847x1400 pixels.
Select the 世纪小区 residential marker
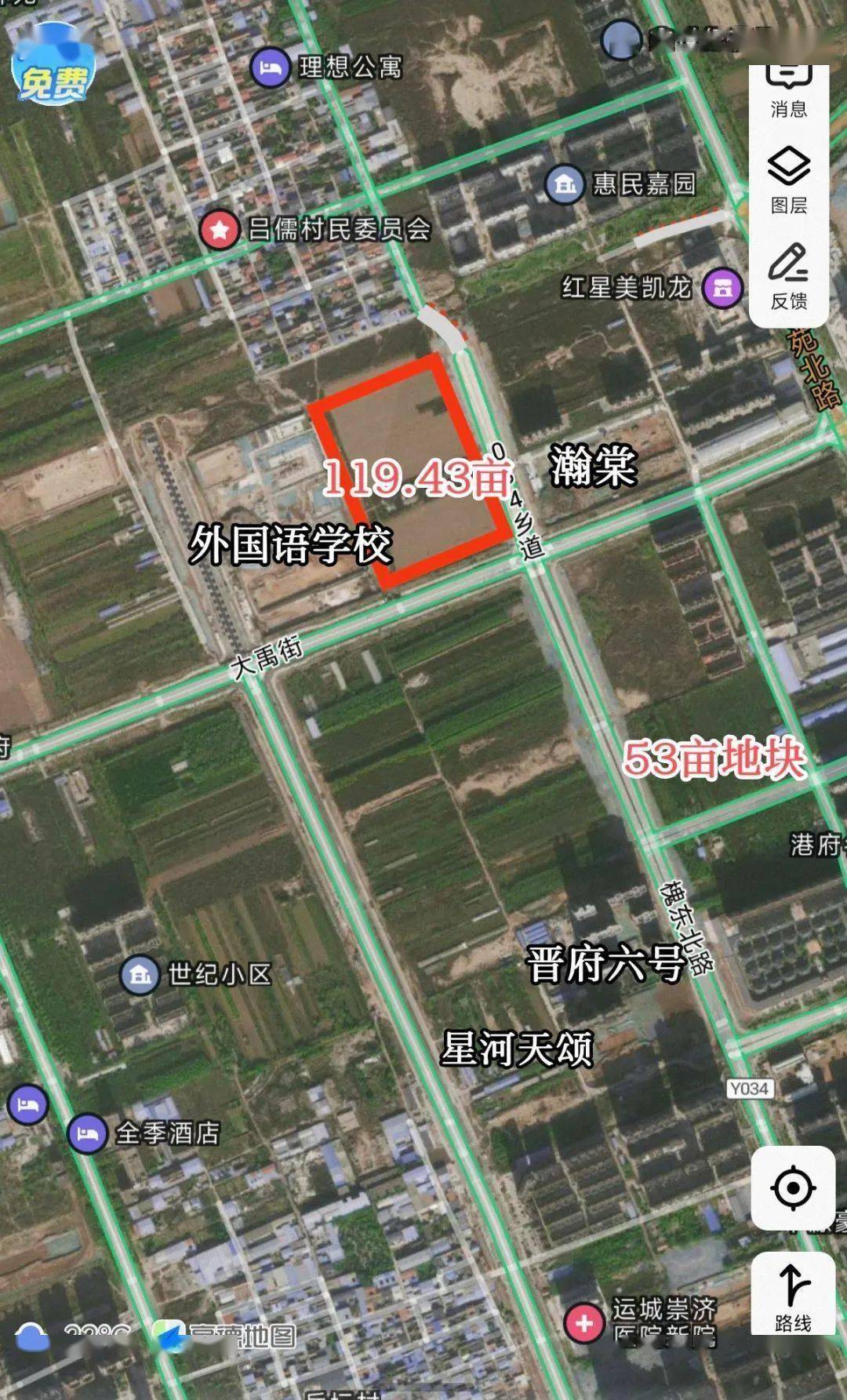[x=140, y=975]
